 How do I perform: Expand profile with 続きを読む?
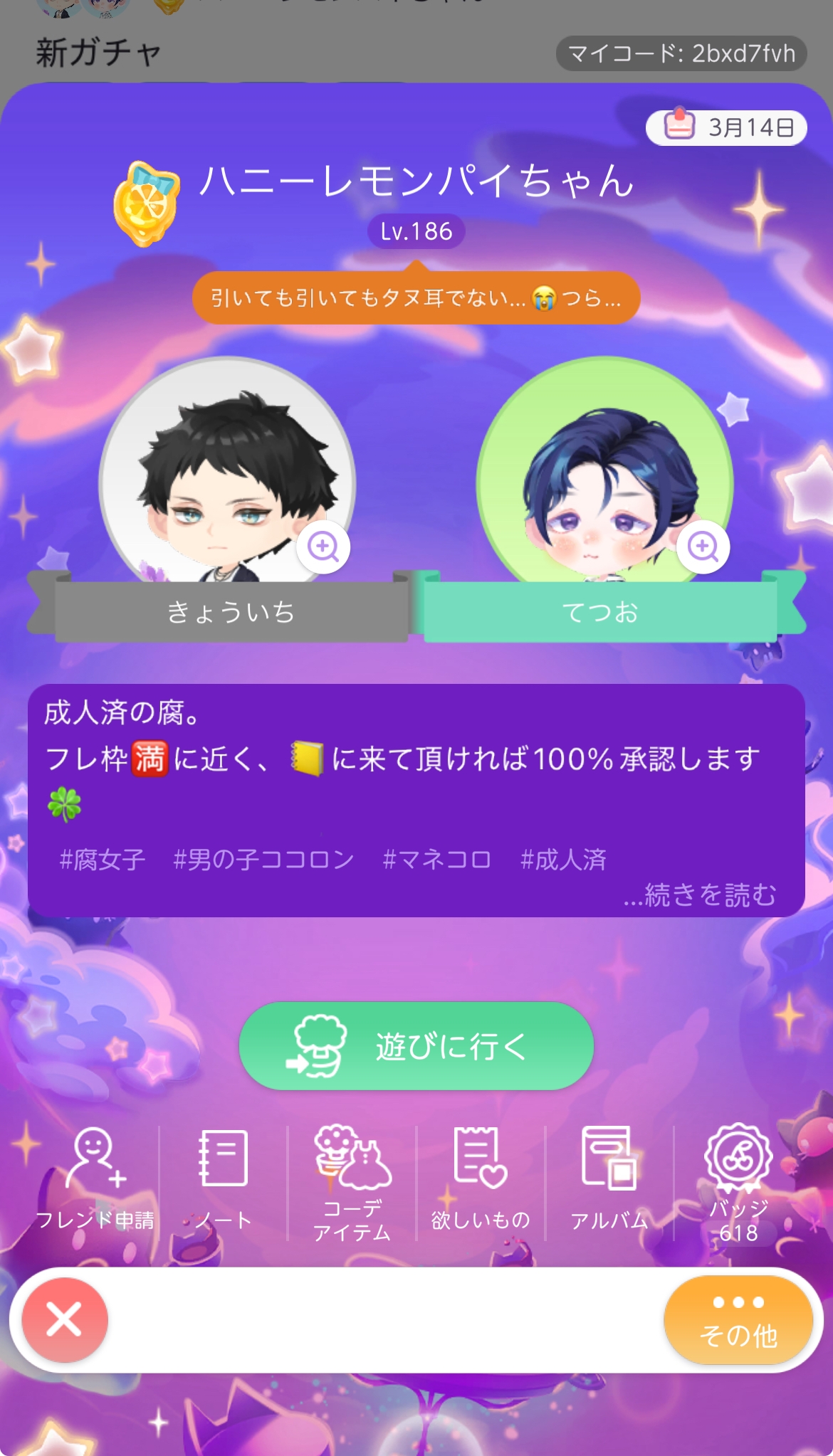pyautogui.click(x=700, y=895)
